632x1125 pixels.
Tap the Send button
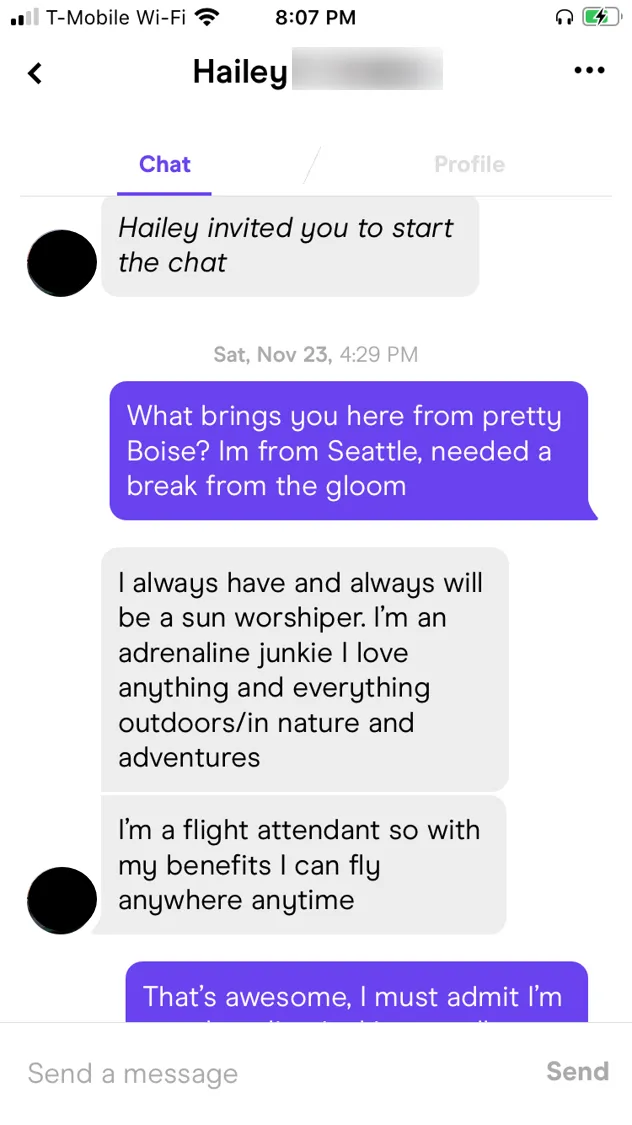[x=577, y=1072]
